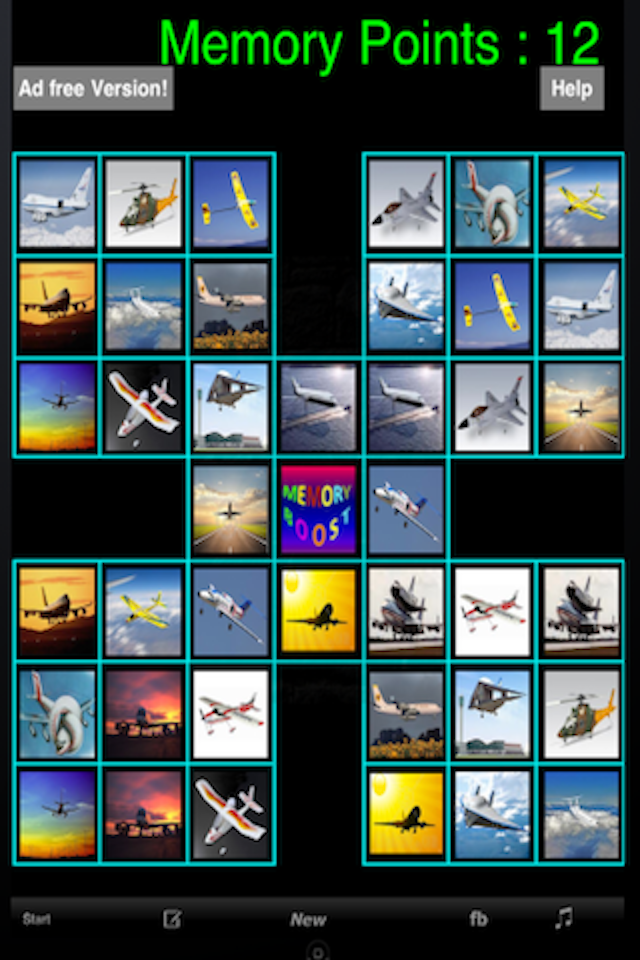Select the Memory Boost center tile
This screenshot has height=960, width=640.
(318, 510)
